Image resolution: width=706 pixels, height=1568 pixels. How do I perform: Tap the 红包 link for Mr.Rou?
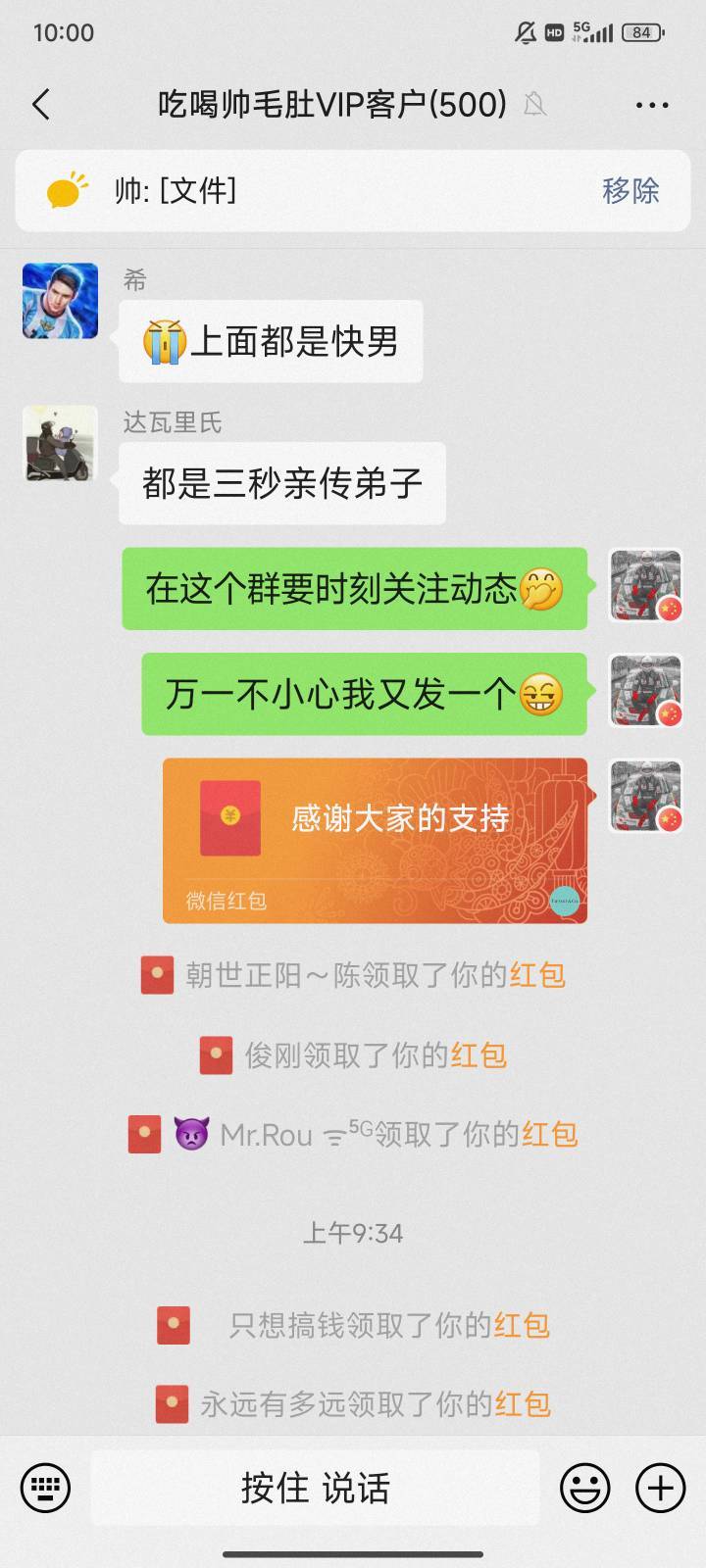point(549,1135)
